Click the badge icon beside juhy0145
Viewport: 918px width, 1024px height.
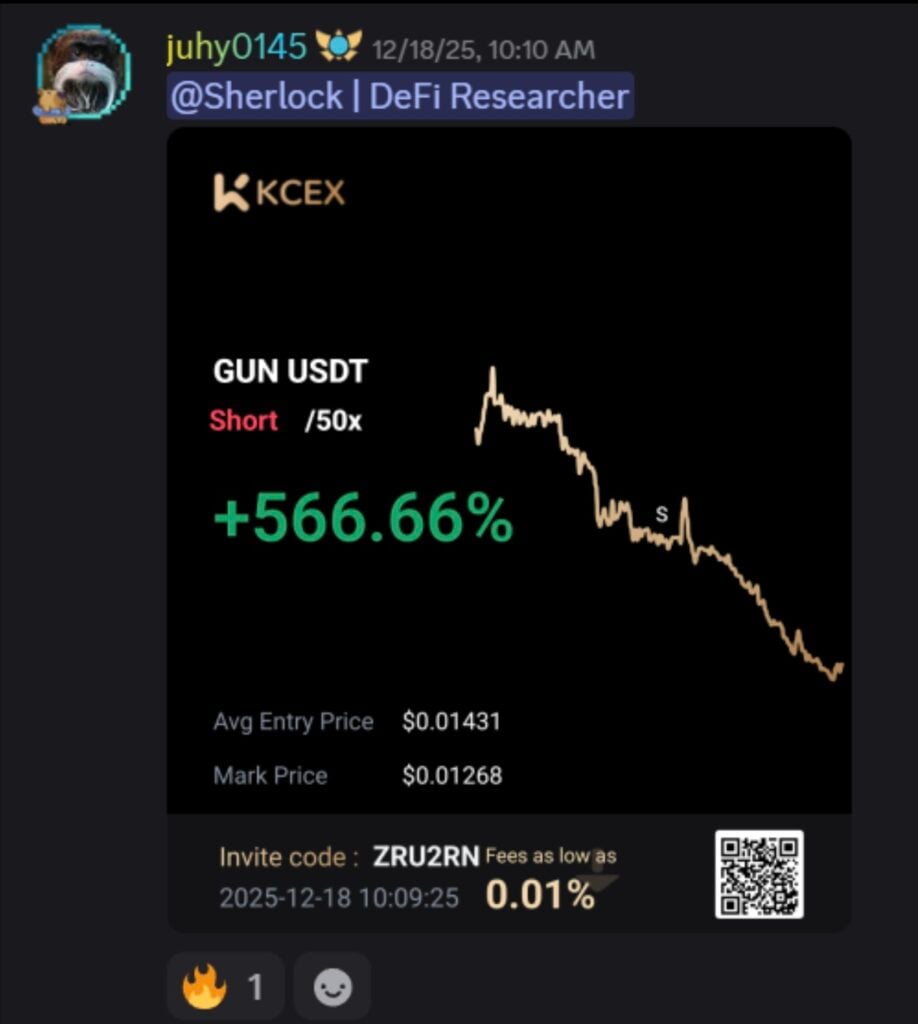coord(341,46)
